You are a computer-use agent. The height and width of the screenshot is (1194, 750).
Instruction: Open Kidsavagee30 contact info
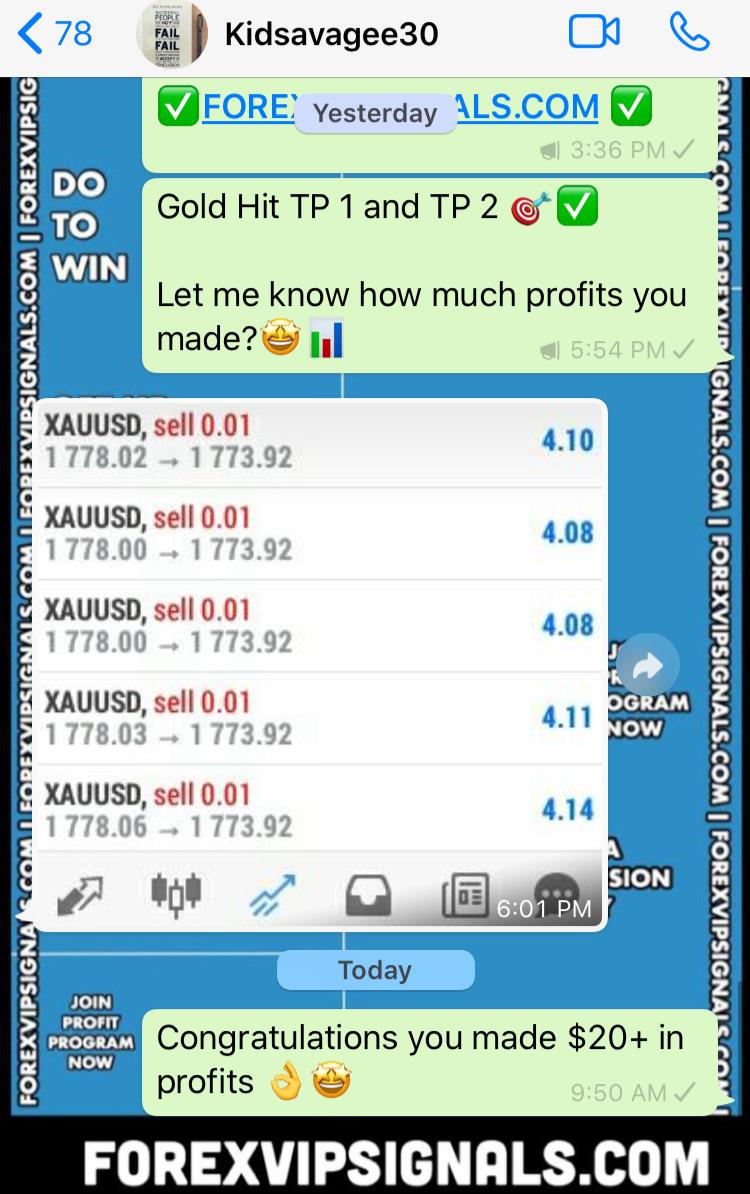coord(331,35)
